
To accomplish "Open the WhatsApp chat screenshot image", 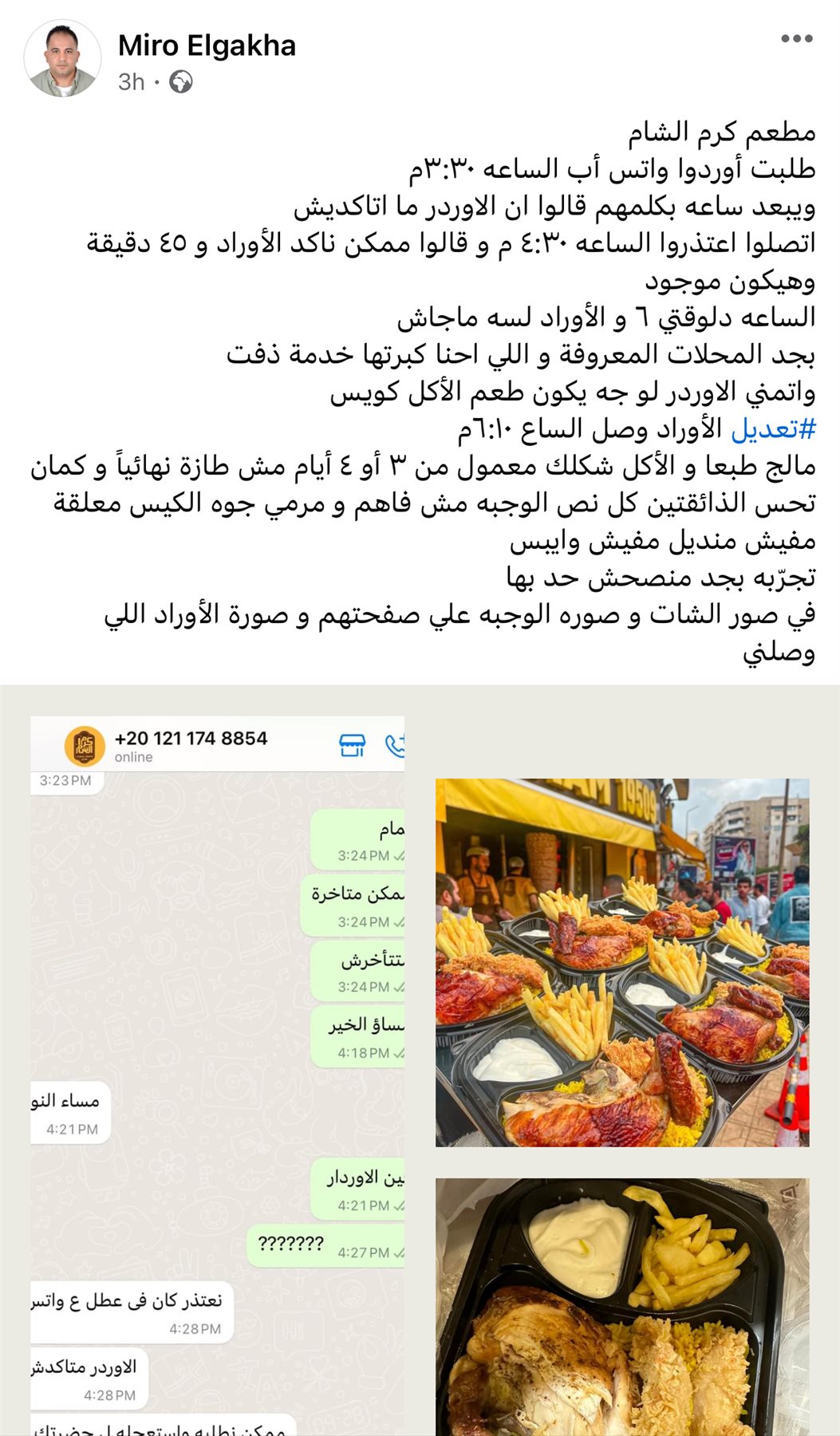I will [x=217, y=1069].
